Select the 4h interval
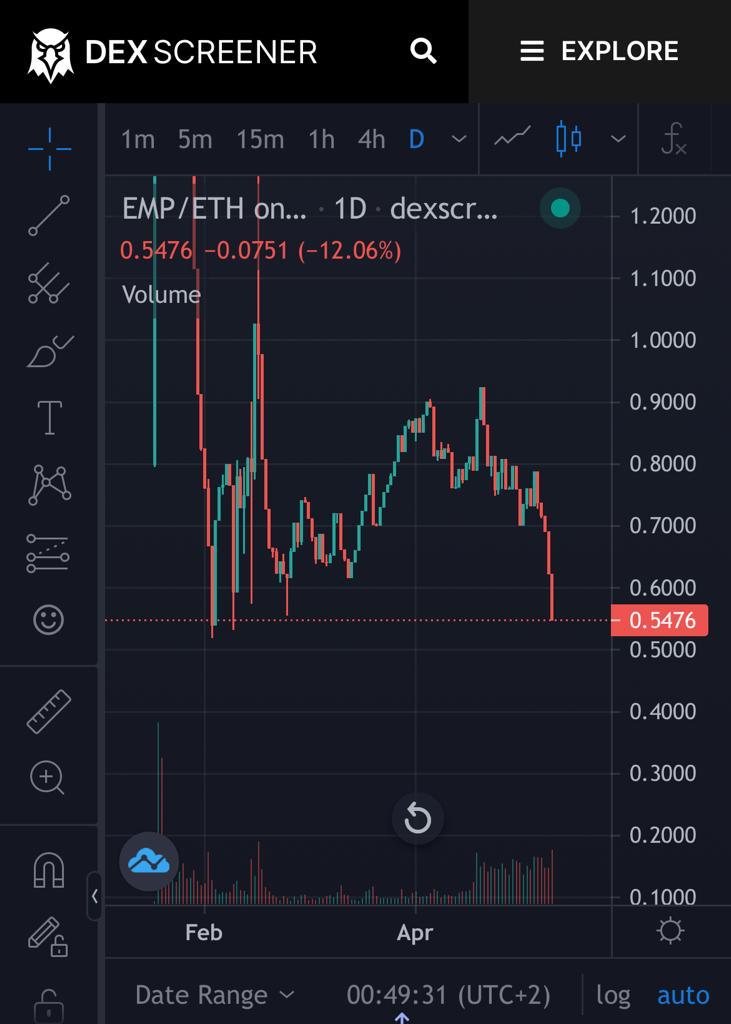The width and height of the screenshot is (731, 1024). 370,140
